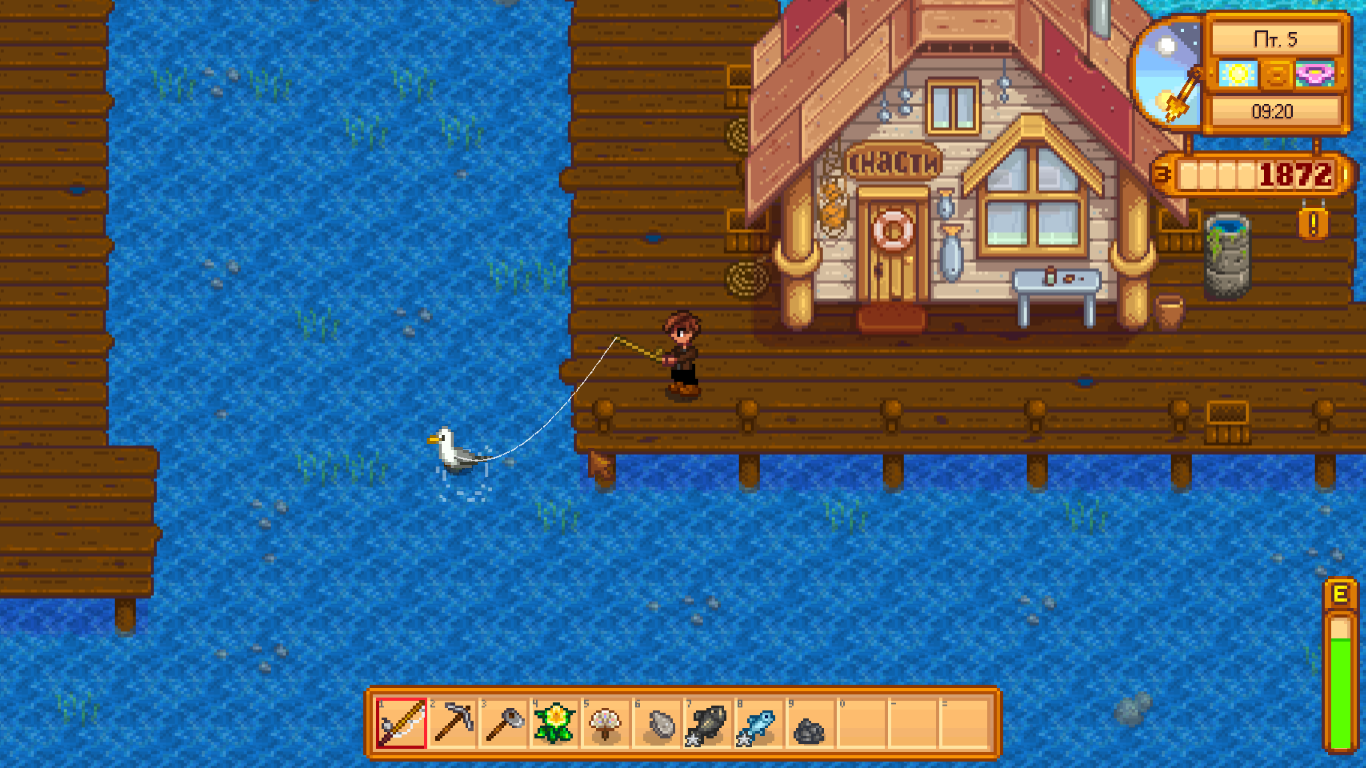
Task: Select the yellow flower in slot 4
Action: coord(556,723)
